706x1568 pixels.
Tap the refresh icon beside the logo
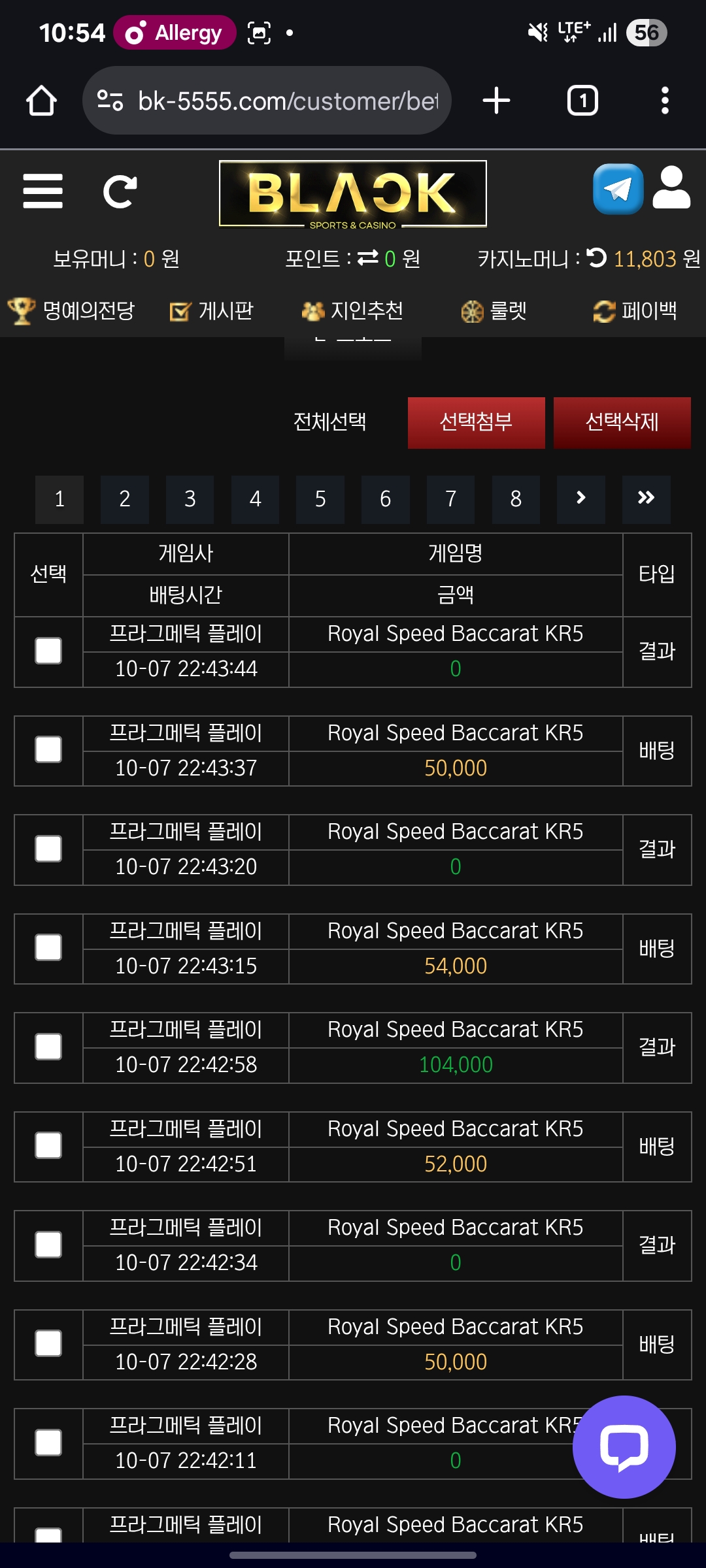pyautogui.click(x=120, y=191)
